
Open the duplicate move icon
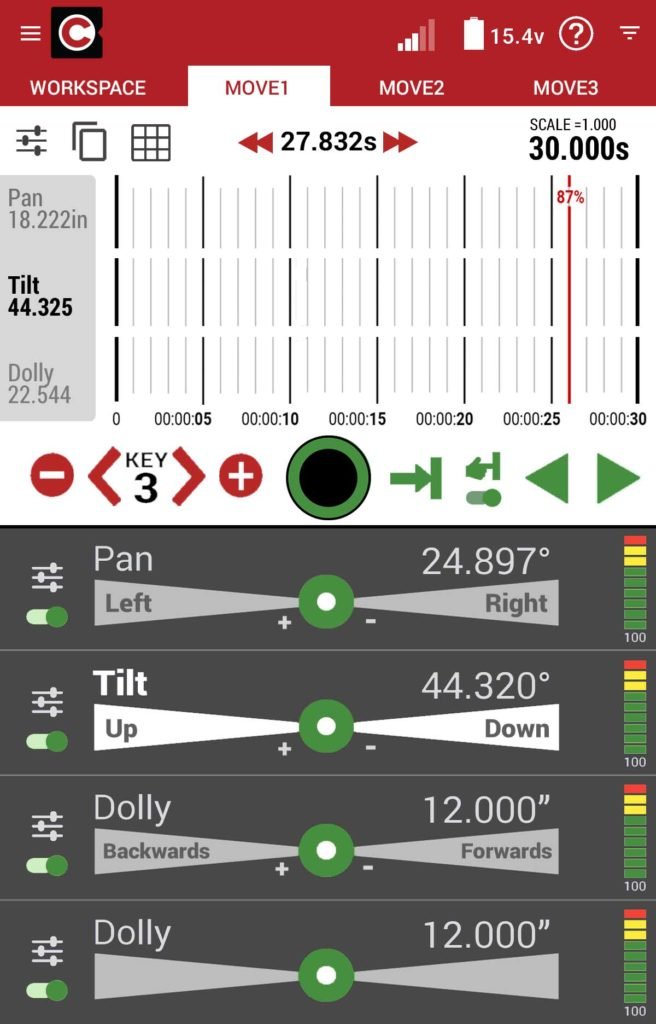(89, 142)
